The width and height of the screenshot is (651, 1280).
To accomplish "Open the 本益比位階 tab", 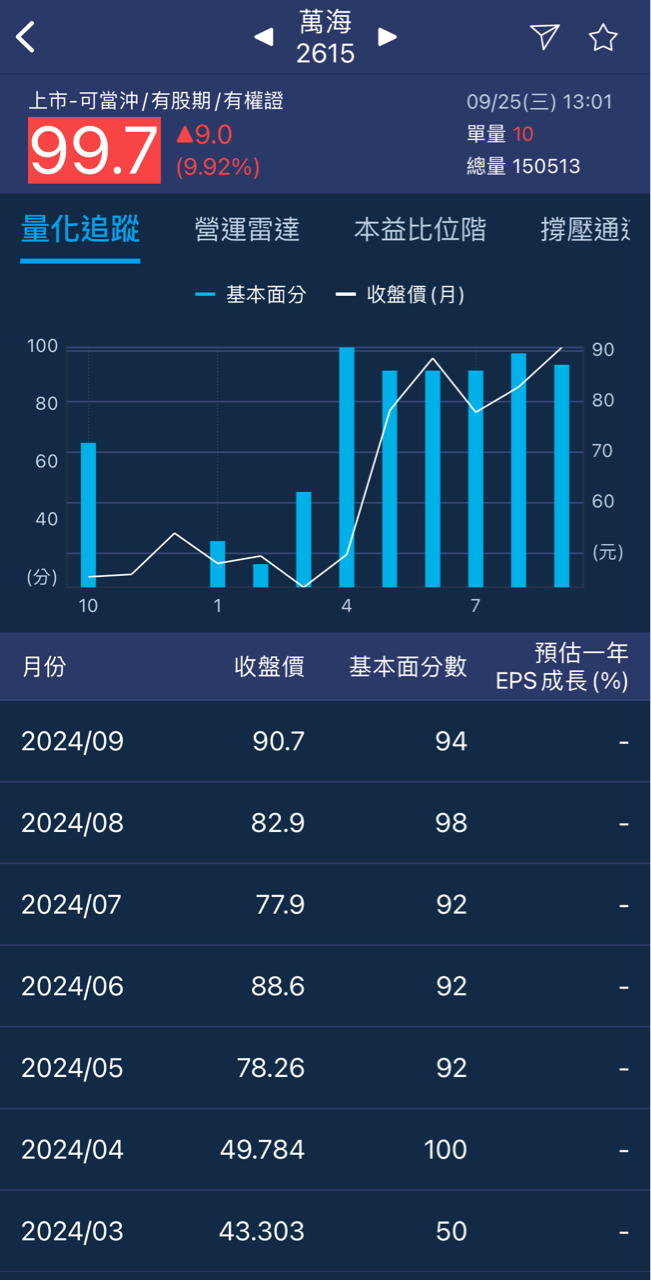I will 420,229.
